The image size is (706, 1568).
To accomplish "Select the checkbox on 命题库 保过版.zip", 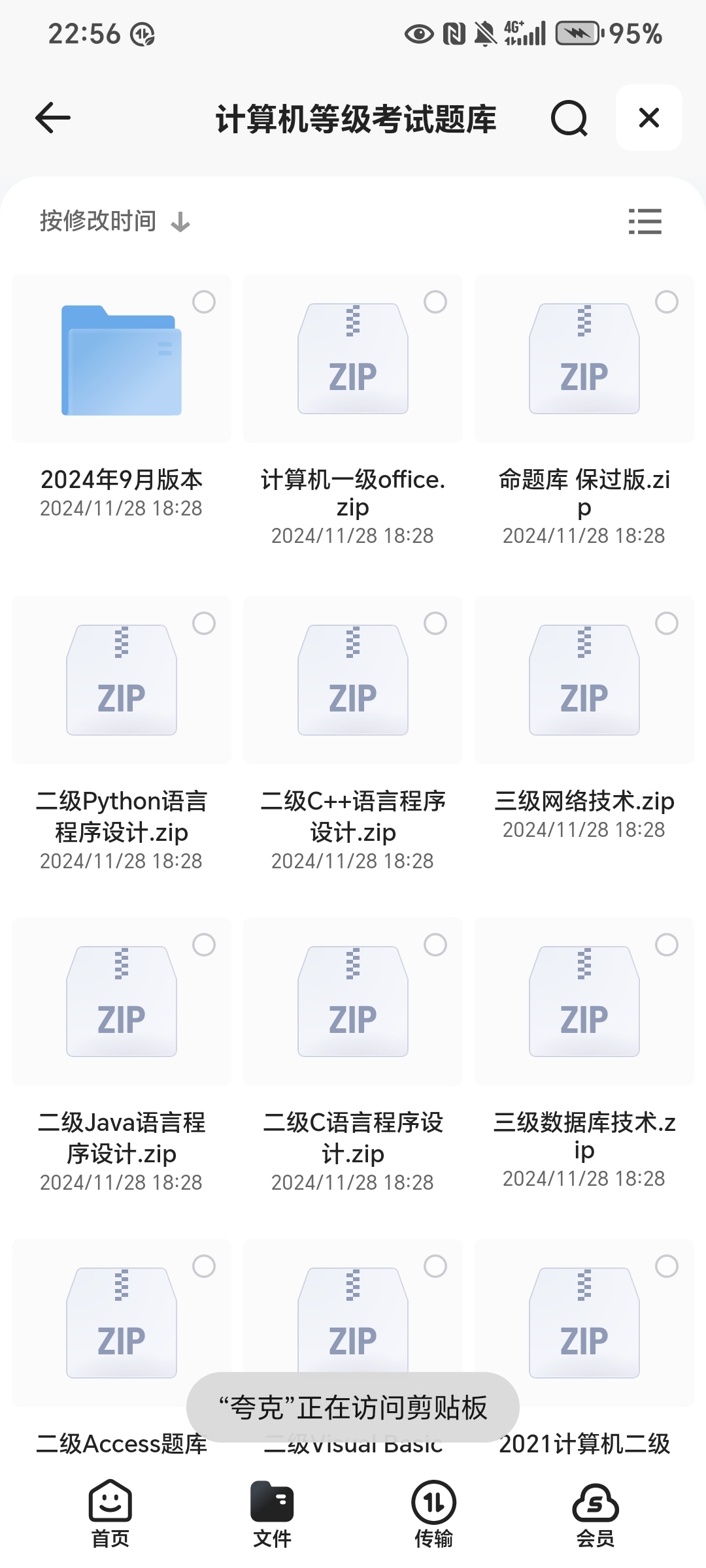I will coord(667,302).
